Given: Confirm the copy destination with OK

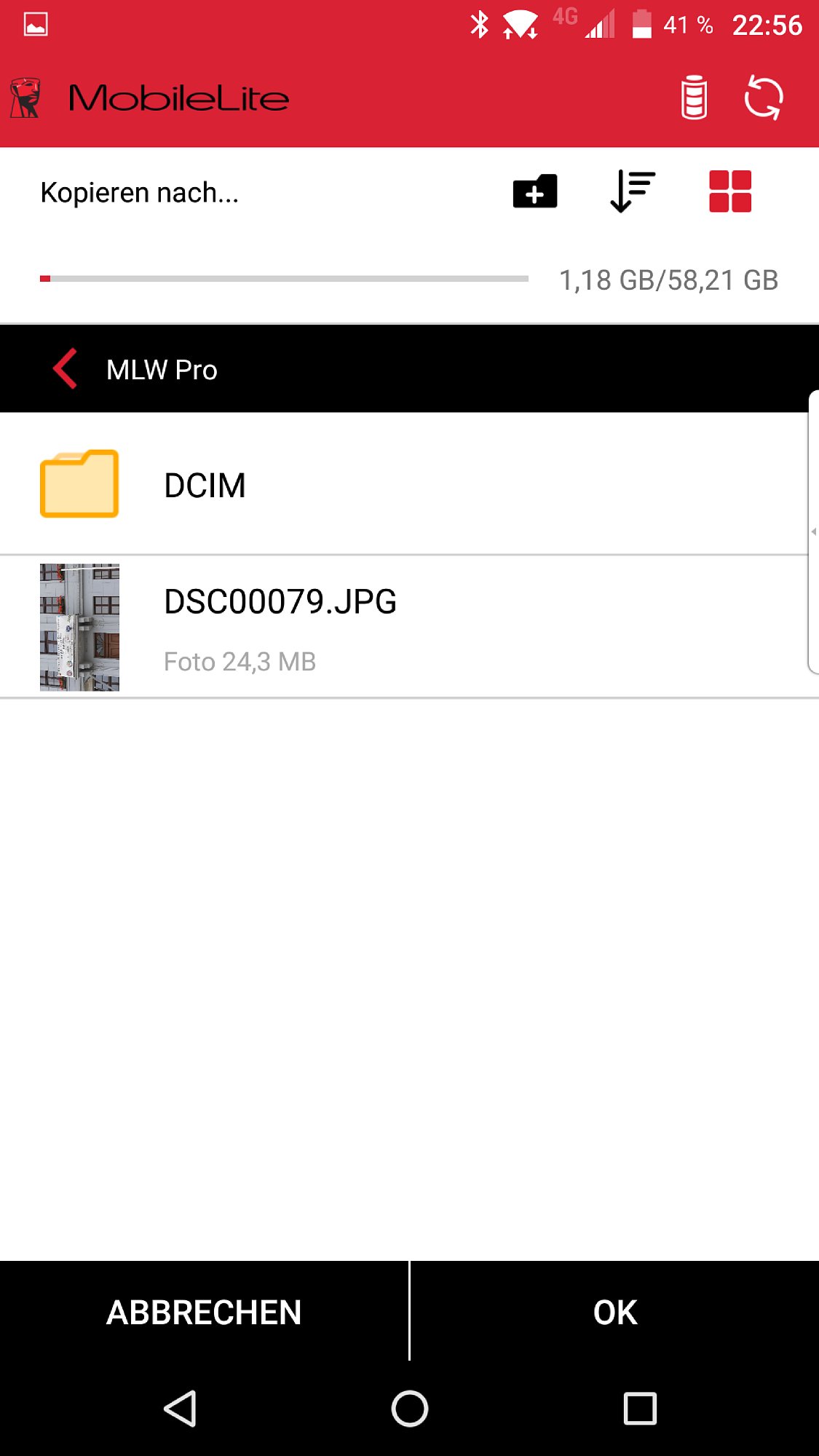Looking at the screenshot, I should [615, 1312].
